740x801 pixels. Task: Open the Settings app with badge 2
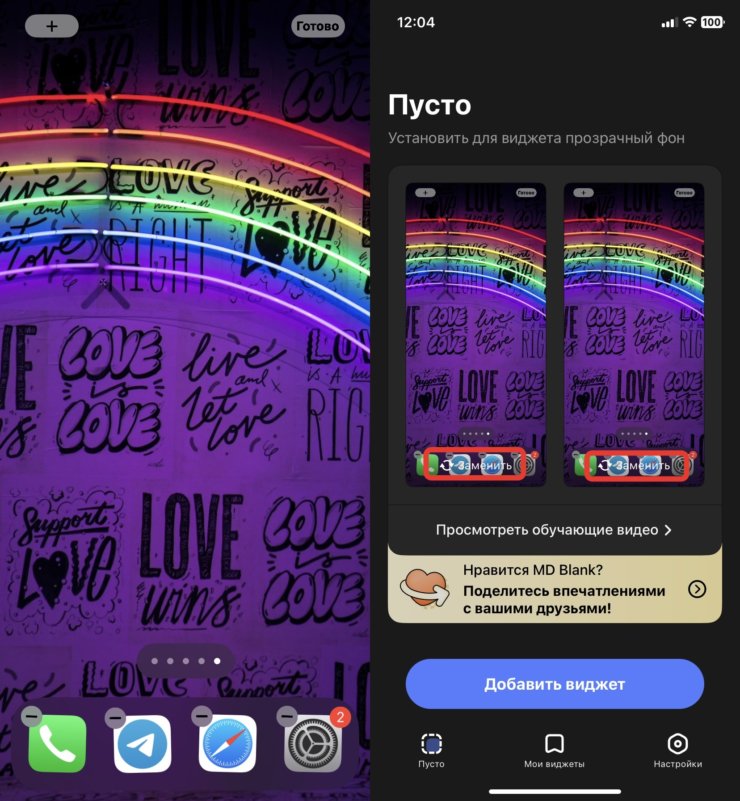point(313,745)
